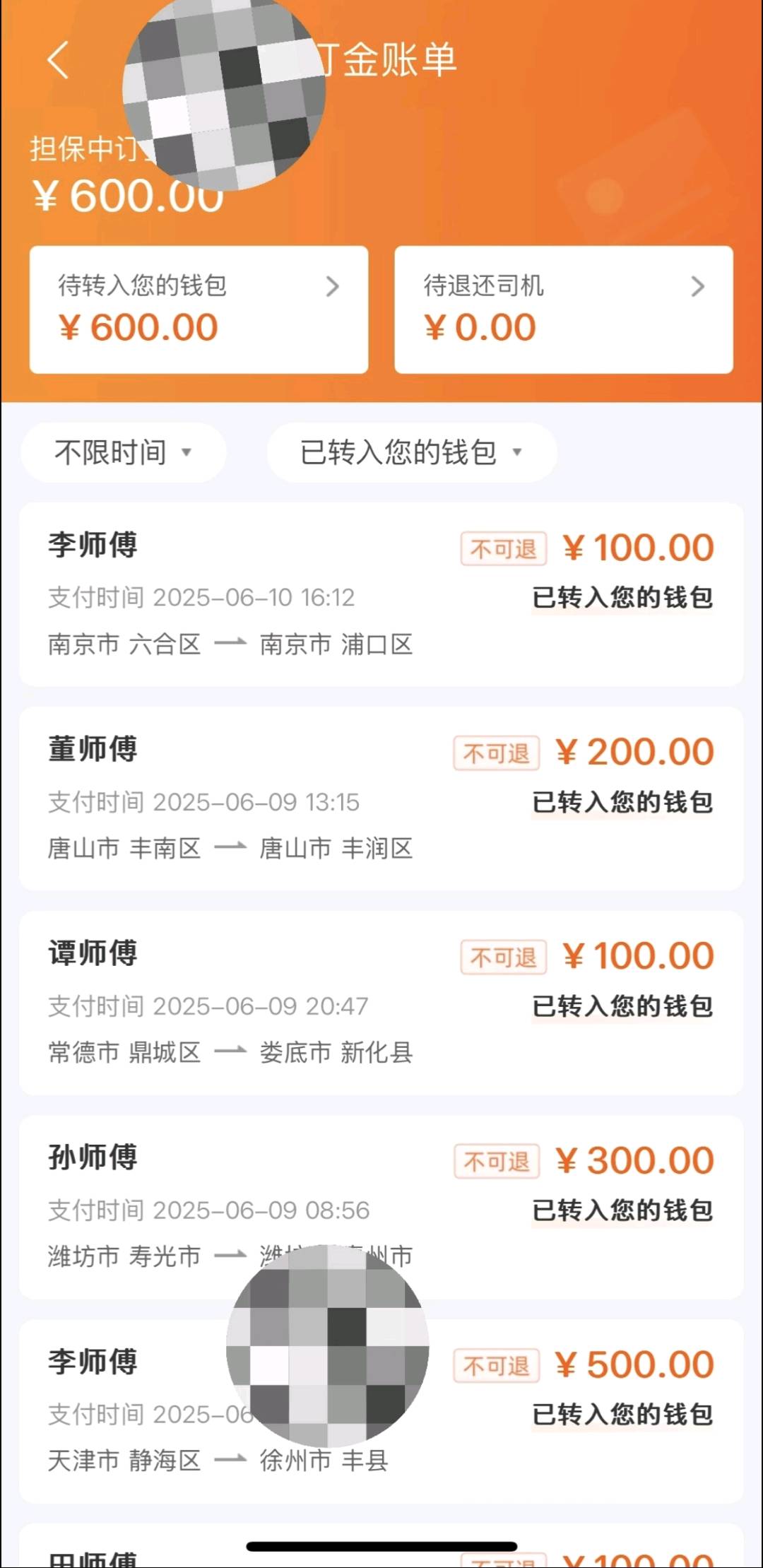Open 董师傅's ¥200.00 唐山市 record
The height and width of the screenshot is (1568, 763).
pos(381,798)
